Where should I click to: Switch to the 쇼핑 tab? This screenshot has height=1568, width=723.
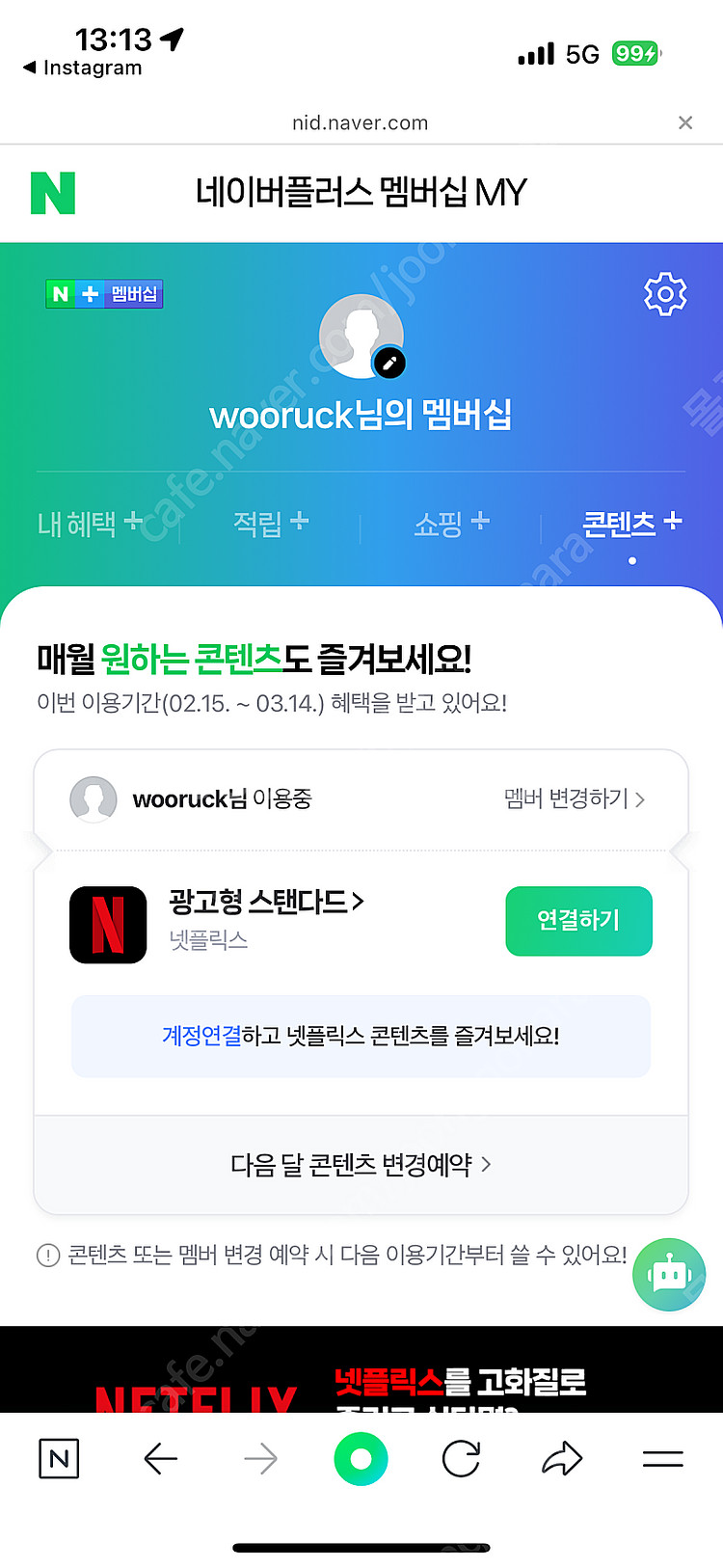point(451,524)
